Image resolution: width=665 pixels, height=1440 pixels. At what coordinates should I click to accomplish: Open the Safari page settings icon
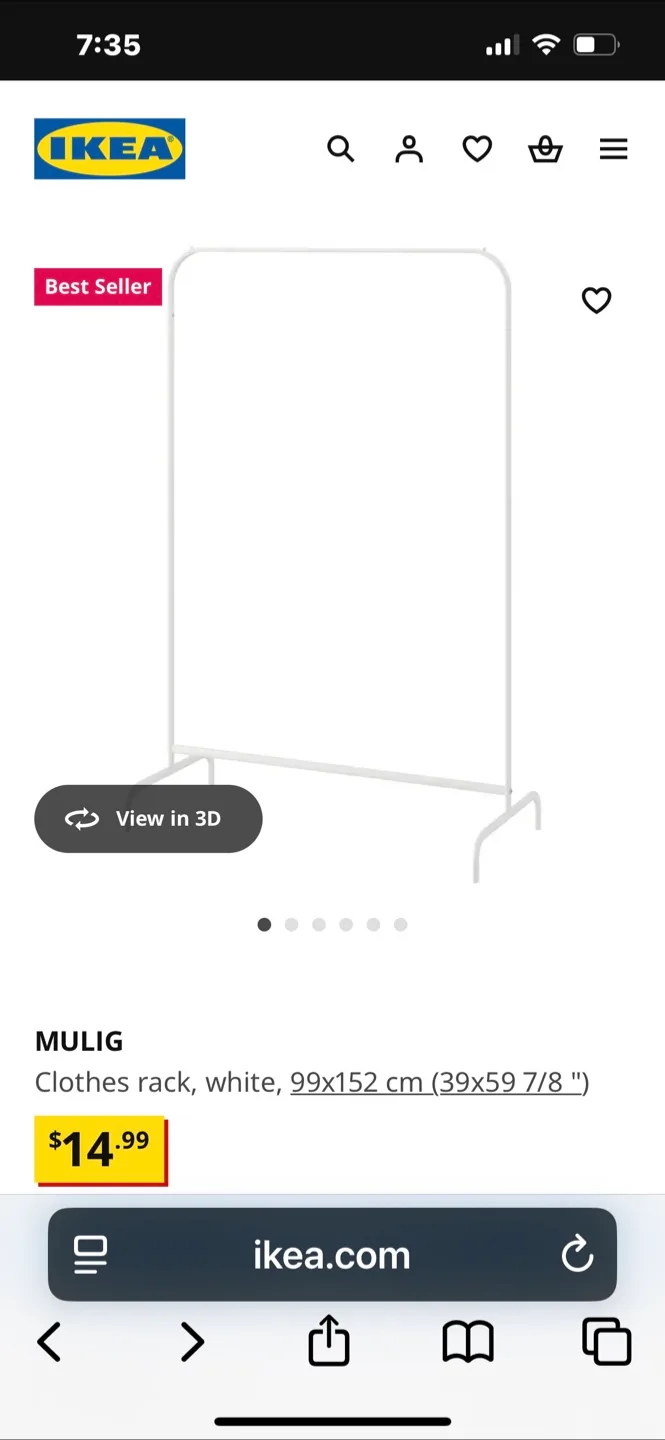[91, 1255]
